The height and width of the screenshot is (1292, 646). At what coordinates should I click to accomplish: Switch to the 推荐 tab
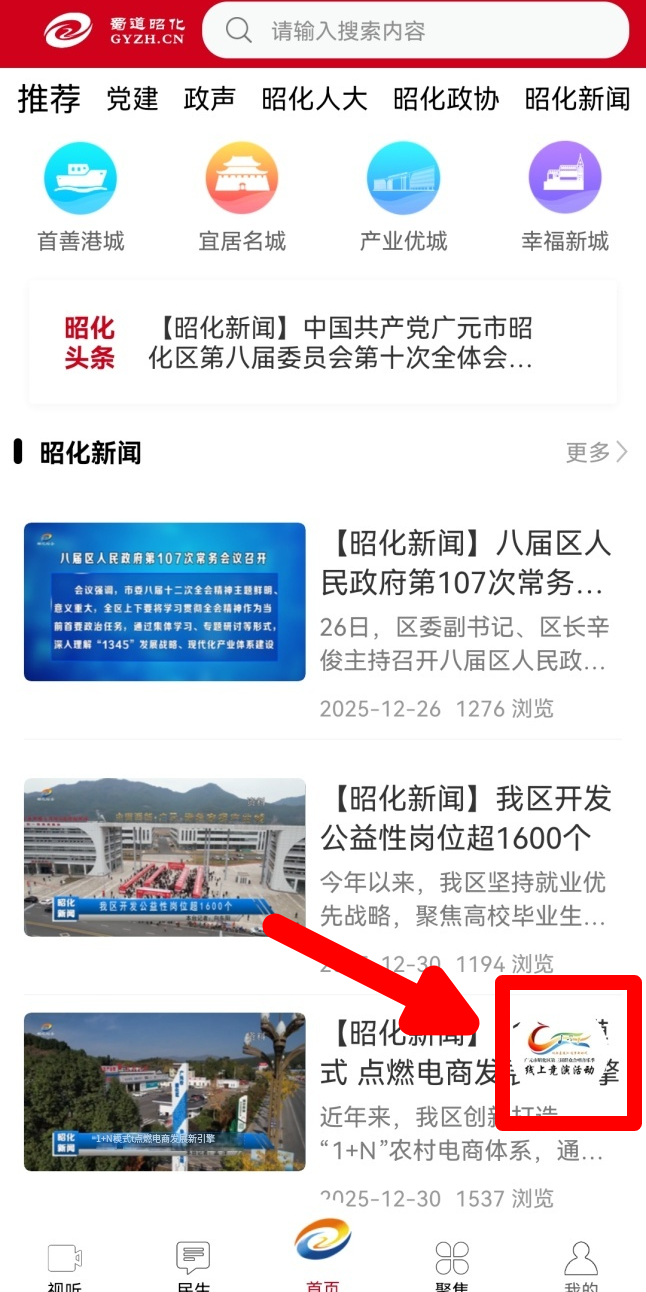tap(49, 99)
